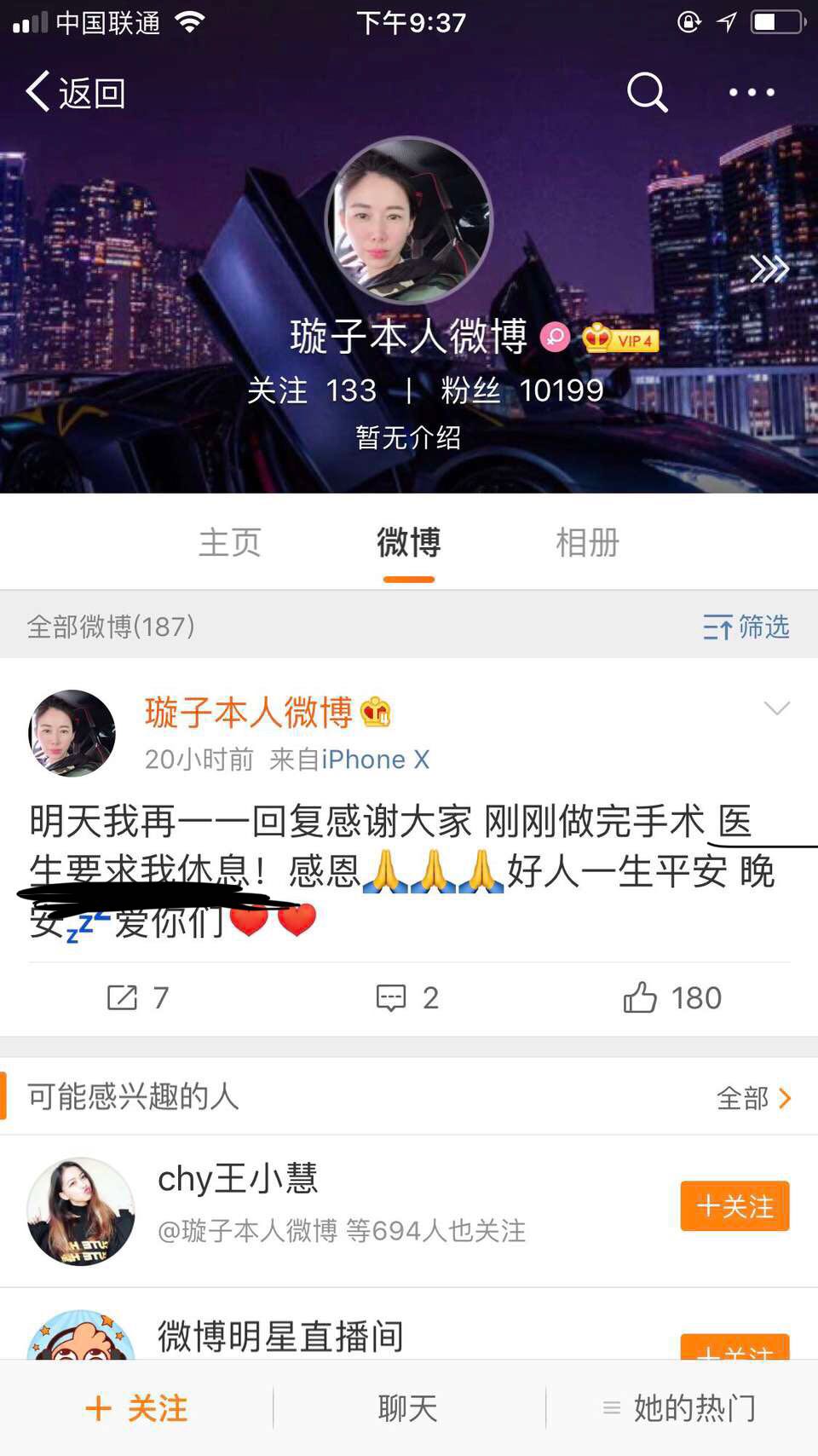This screenshot has width=818, height=1456.
Task: Select the 微博 tab
Action: pyautogui.click(x=409, y=543)
